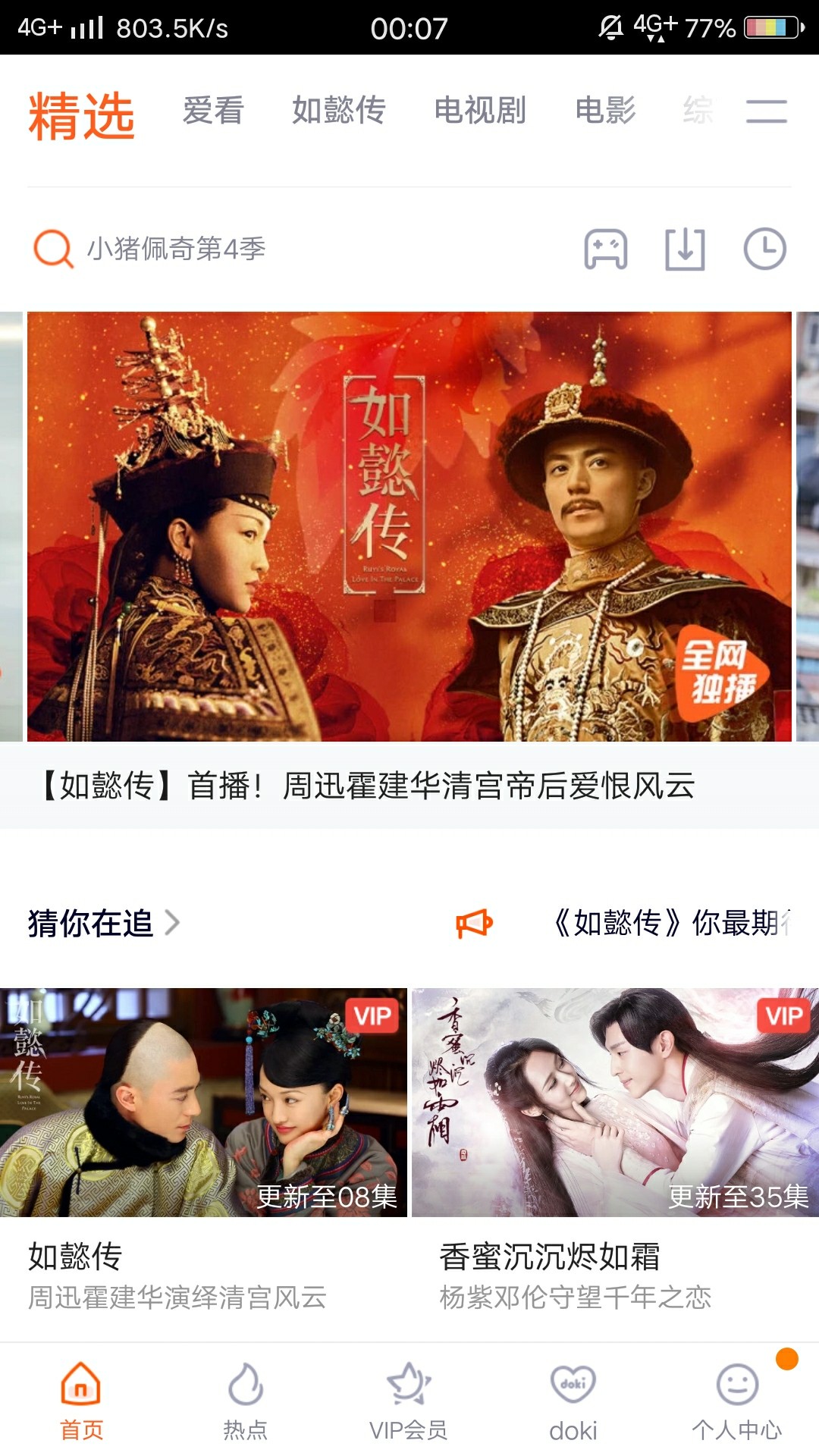Open the 如懿传 首播 banner
Screen dimensions: 819x1456
[409, 526]
